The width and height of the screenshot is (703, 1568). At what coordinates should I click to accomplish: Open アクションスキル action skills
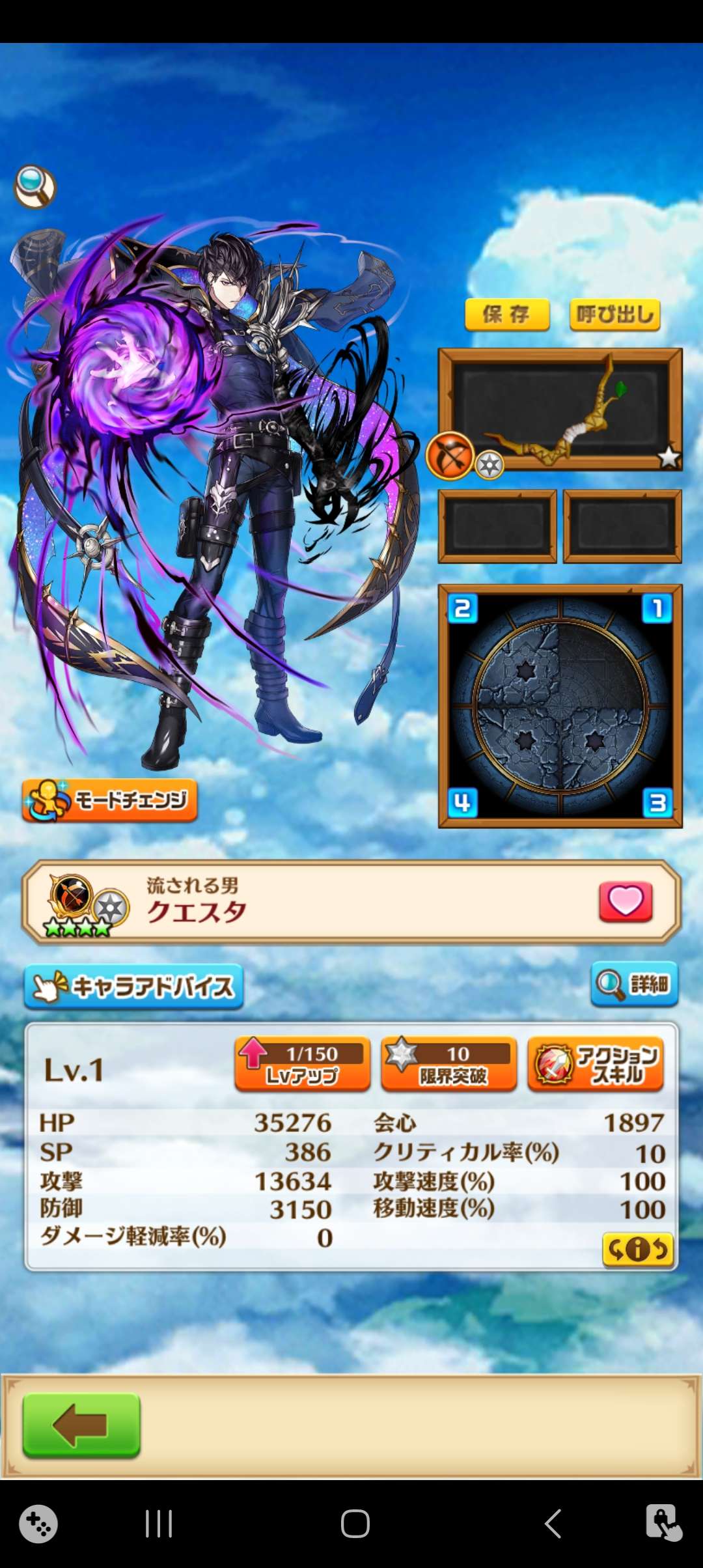tap(596, 1063)
